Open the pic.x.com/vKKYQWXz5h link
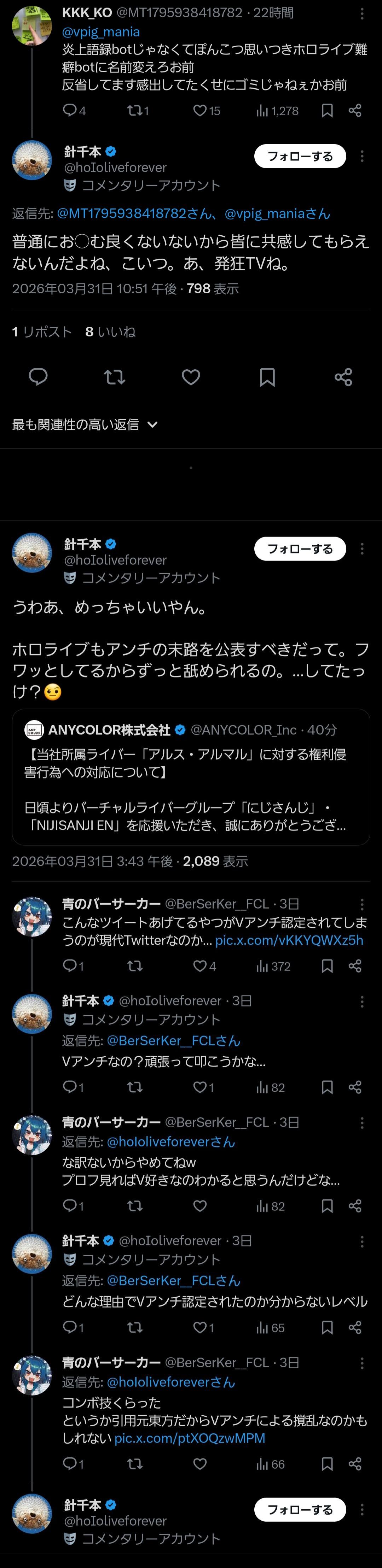Viewport: 382px width, 1568px height. pyautogui.click(x=289, y=940)
